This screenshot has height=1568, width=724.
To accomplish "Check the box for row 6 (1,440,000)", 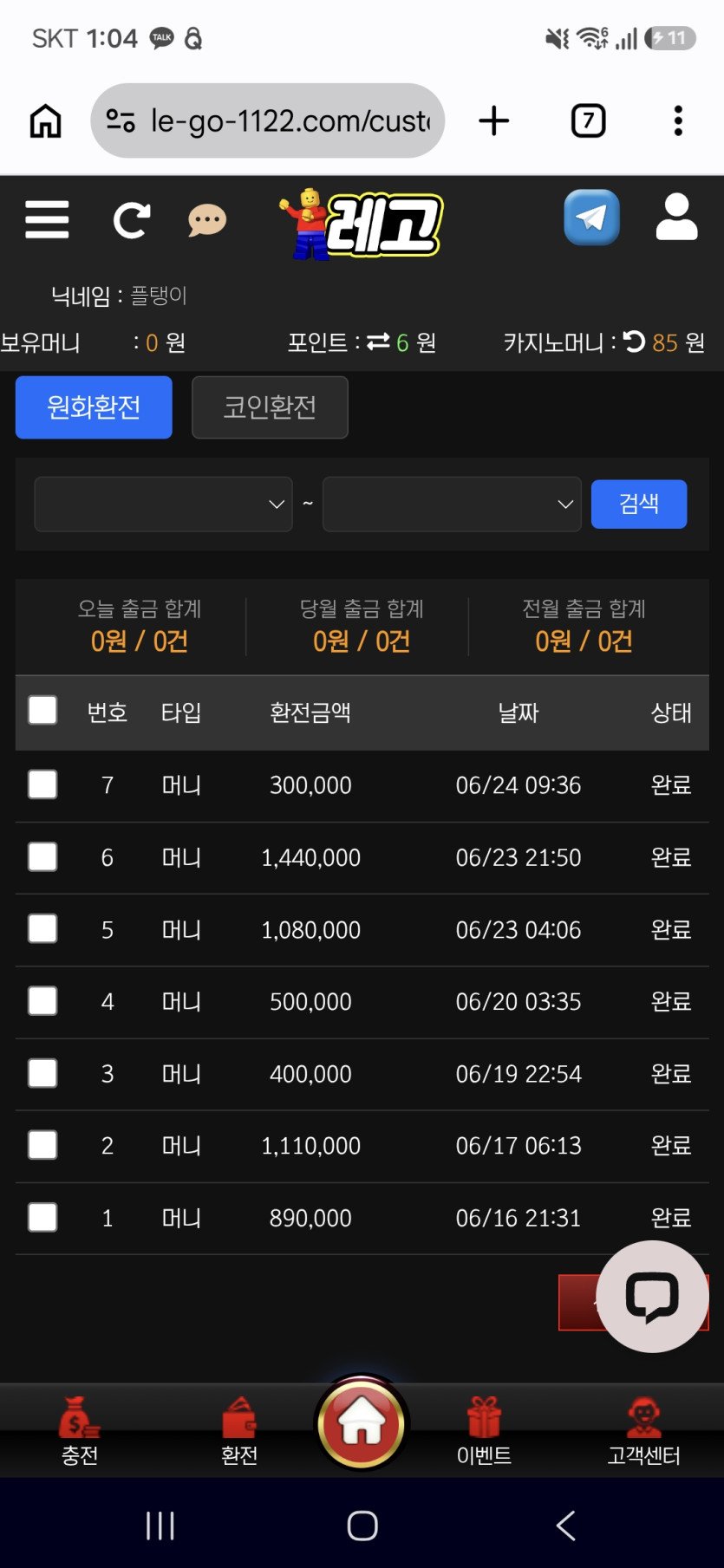I will tap(42, 857).
